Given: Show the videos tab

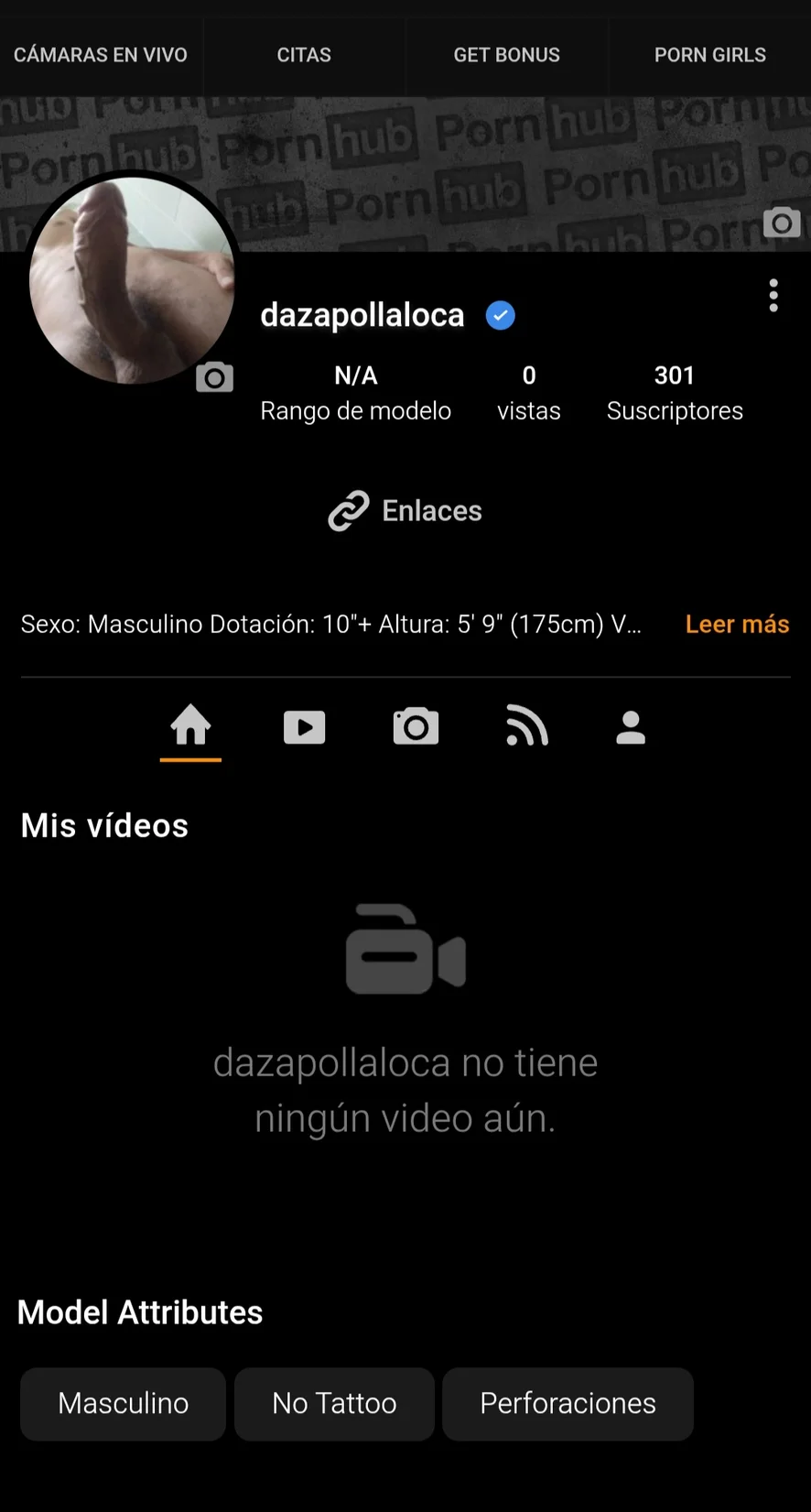Looking at the screenshot, I should pos(304,728).
